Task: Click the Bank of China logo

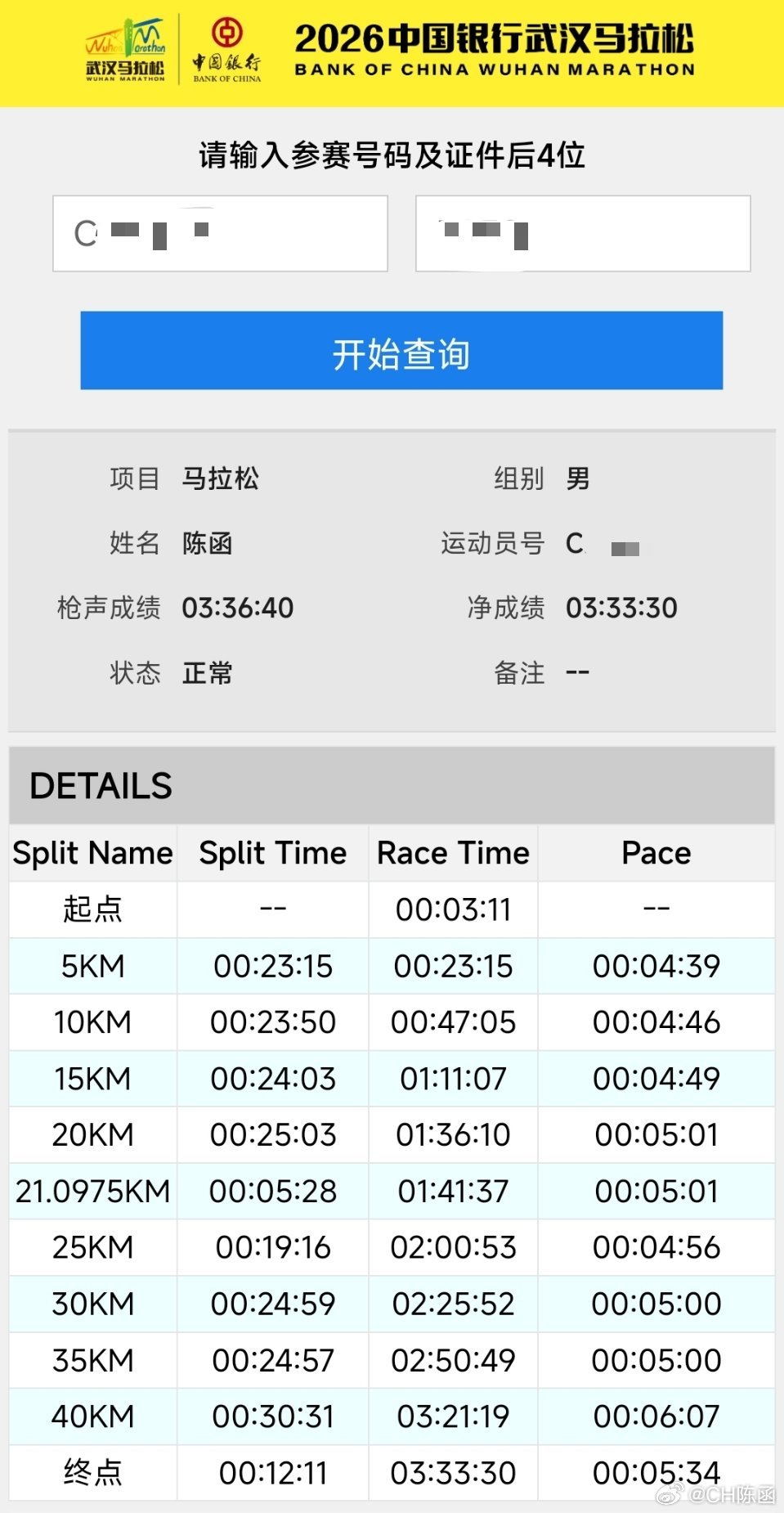Action: [226, 49]
